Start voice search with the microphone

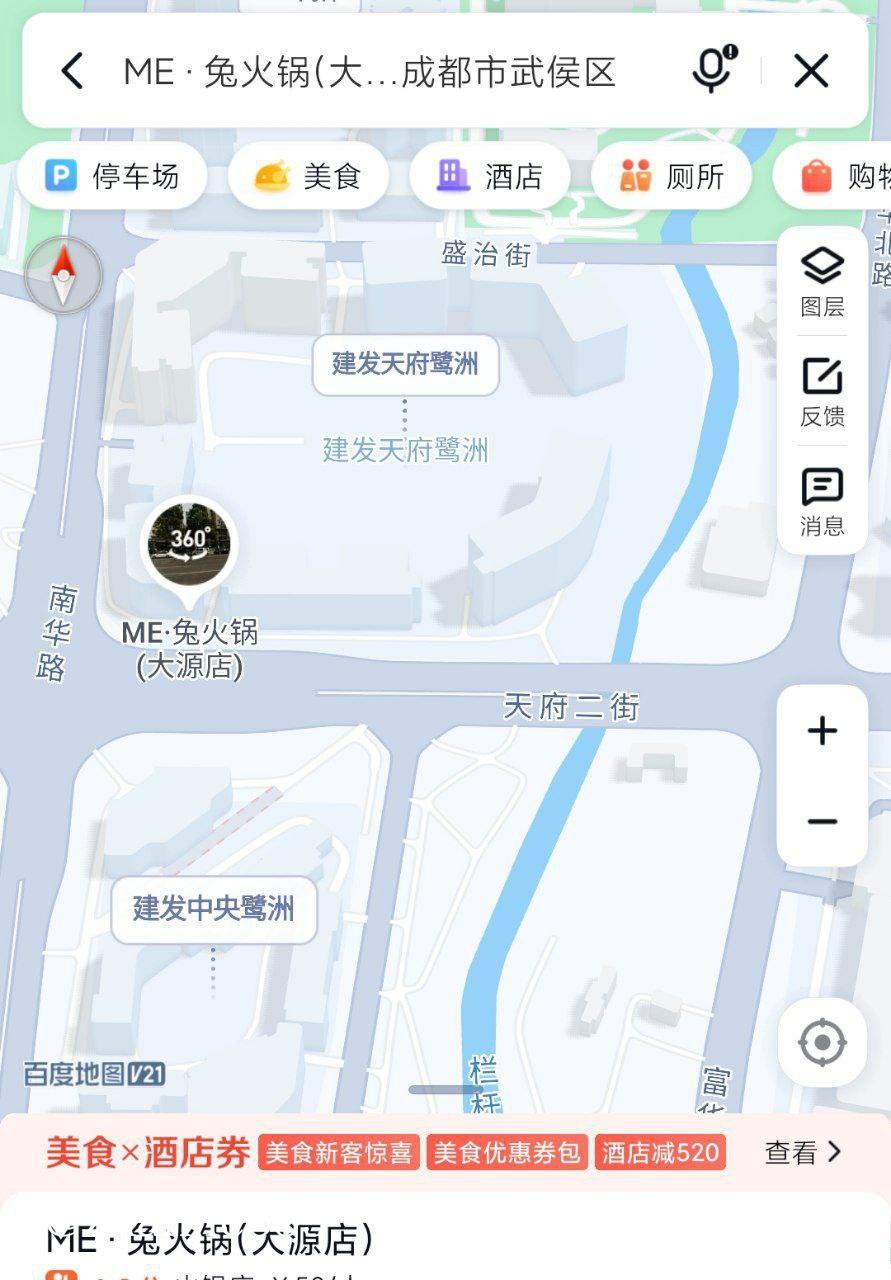pyautogui.click(x=712, y=70)
